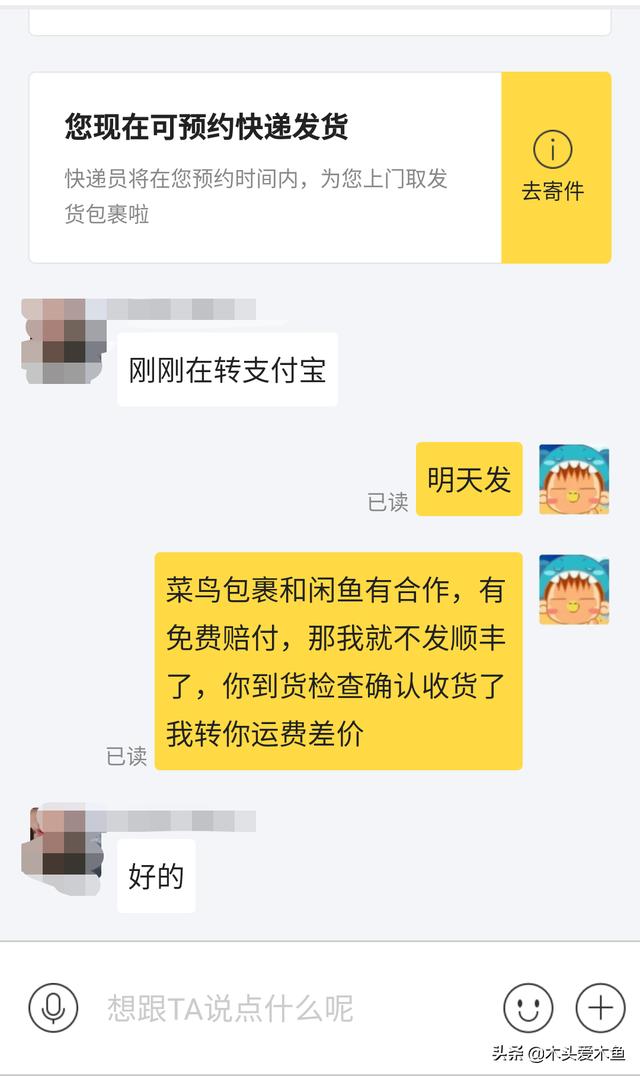Open my avatar beside 明天发
The height and width of the screenshot is (1076, 640).
click(x=573, y=480)
